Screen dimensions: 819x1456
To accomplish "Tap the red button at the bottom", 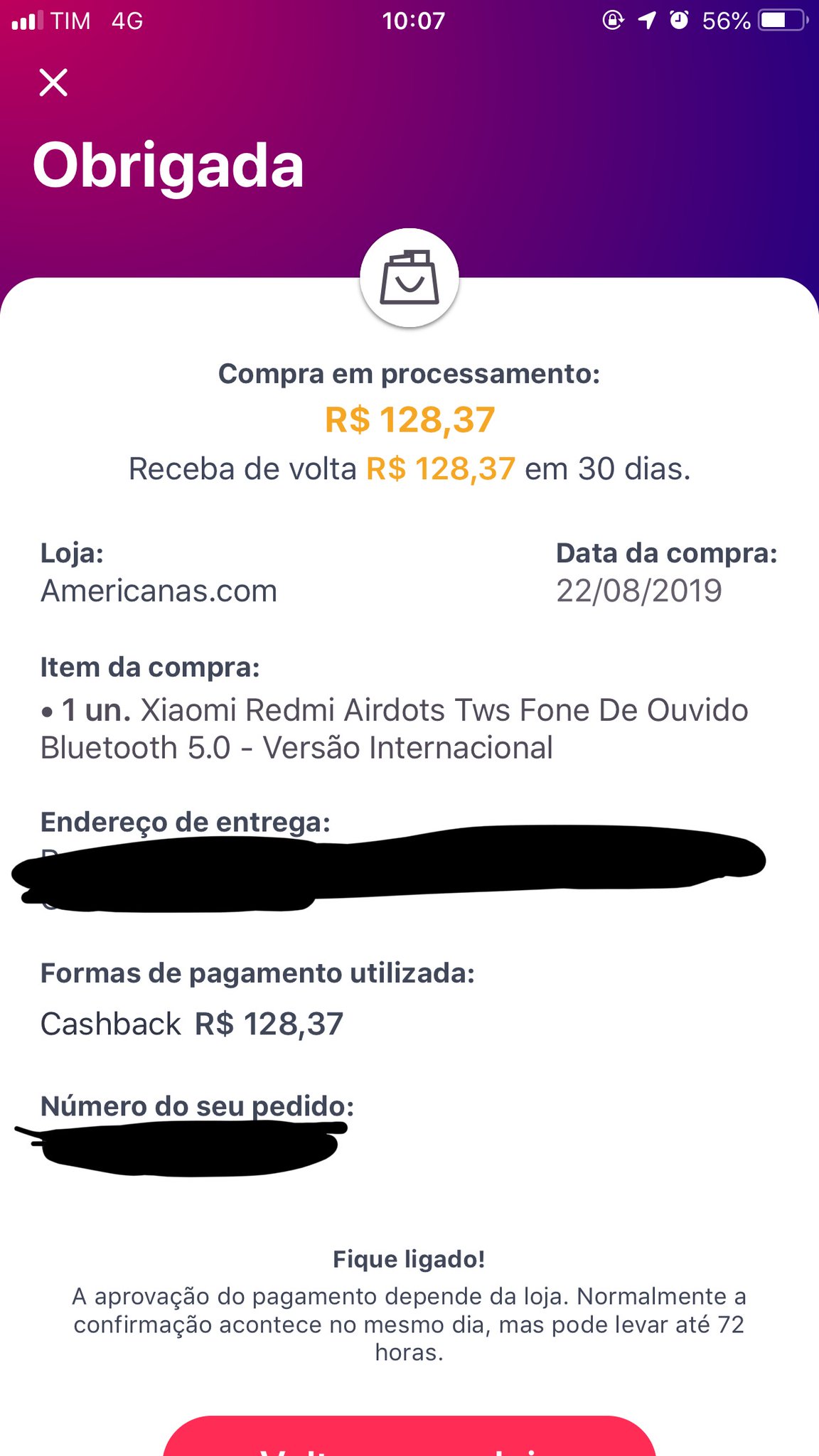I will coord(409,1435).
